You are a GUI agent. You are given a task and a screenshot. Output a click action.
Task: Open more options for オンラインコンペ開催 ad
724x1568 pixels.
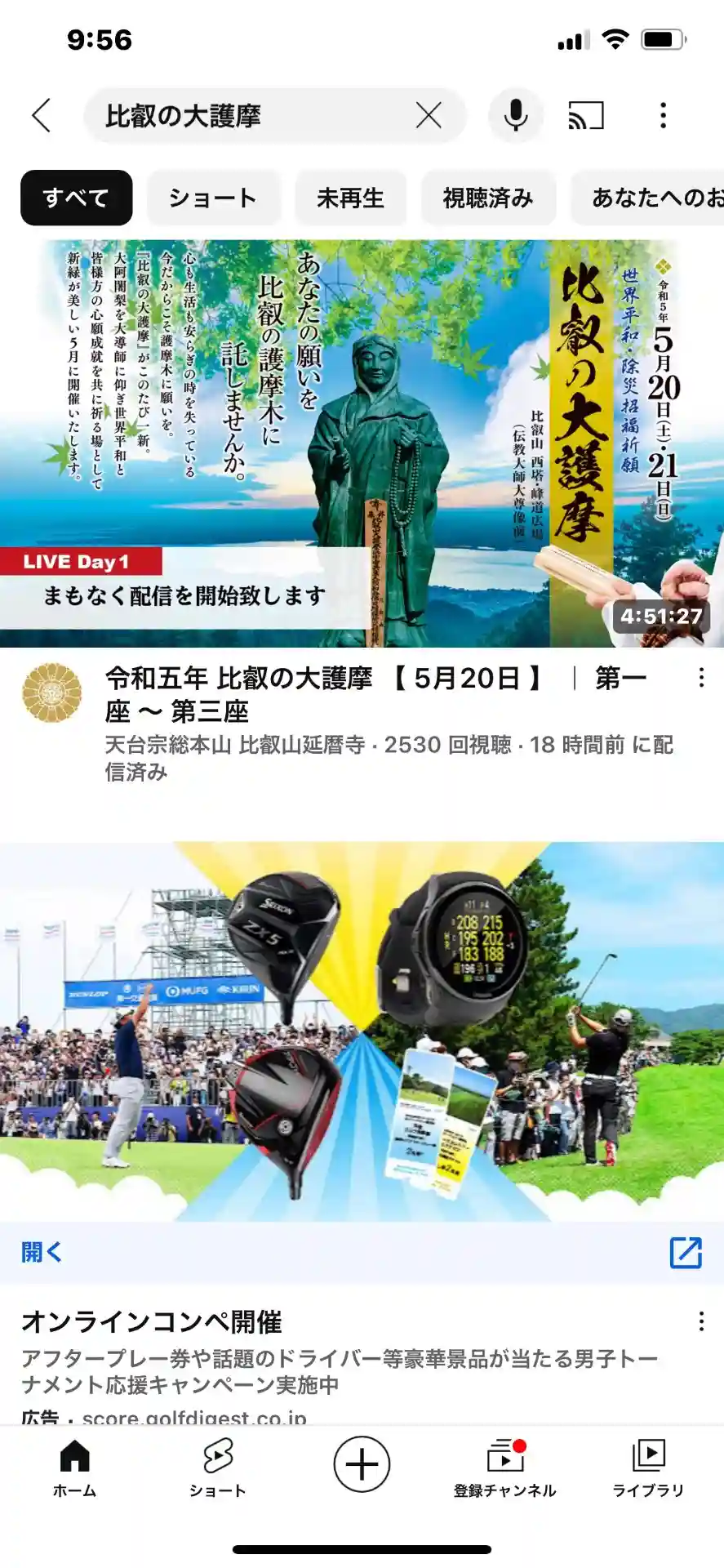(700, 1321)
